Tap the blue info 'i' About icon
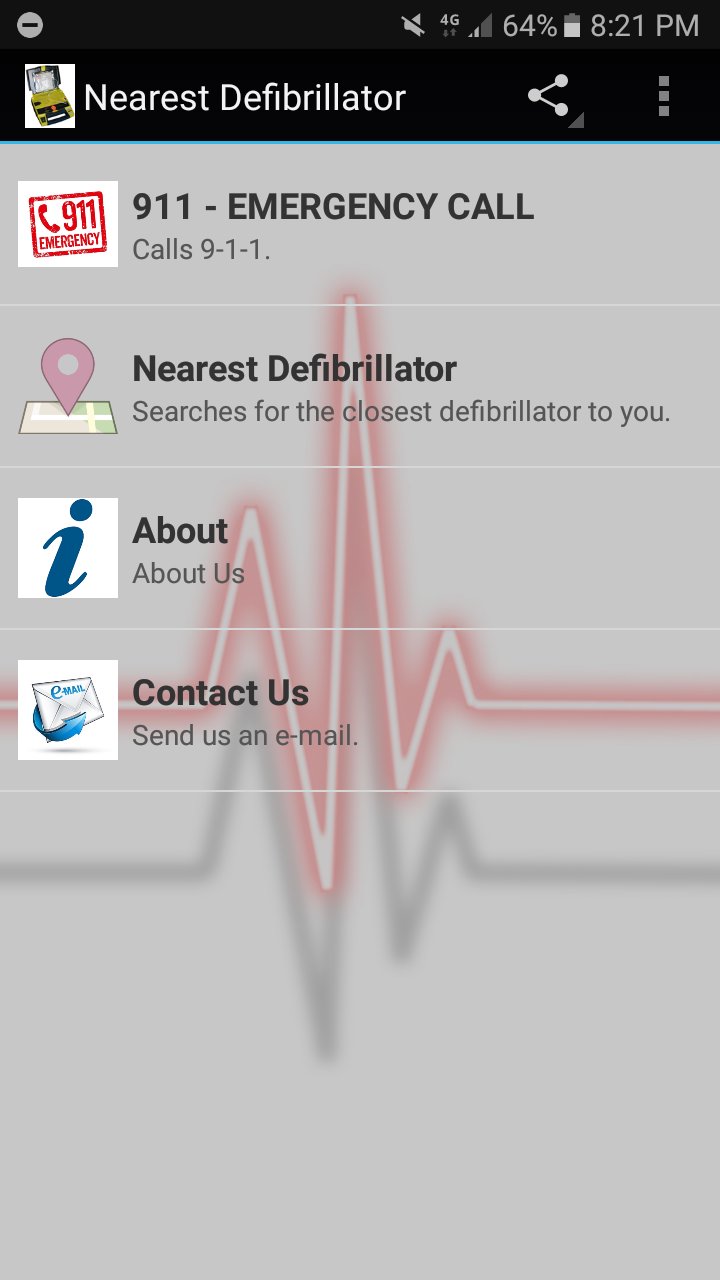 click(67, 547)
